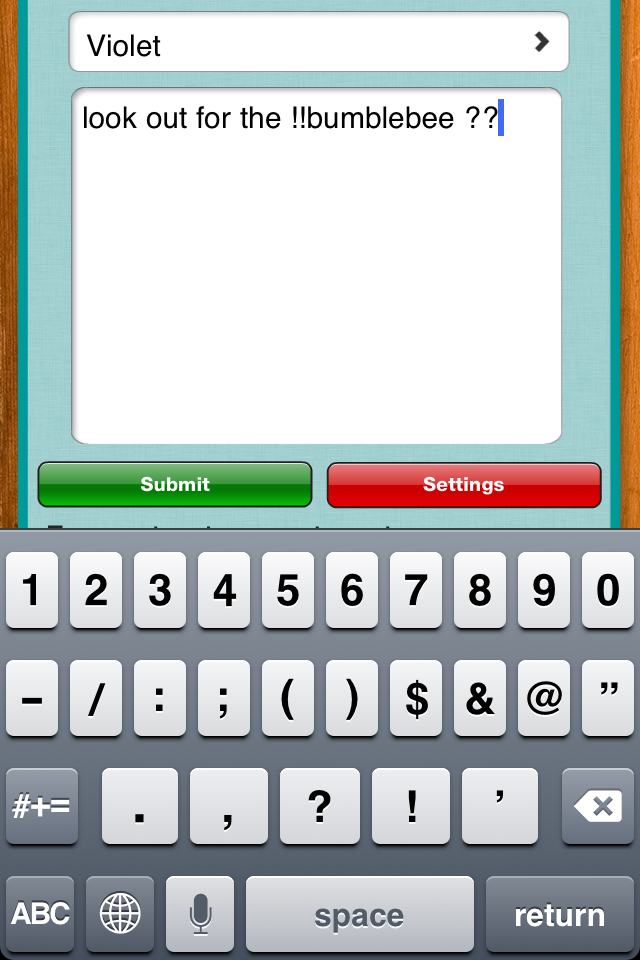Tap the space bar
The image size is (640, 960).
(x=359, y=914)
